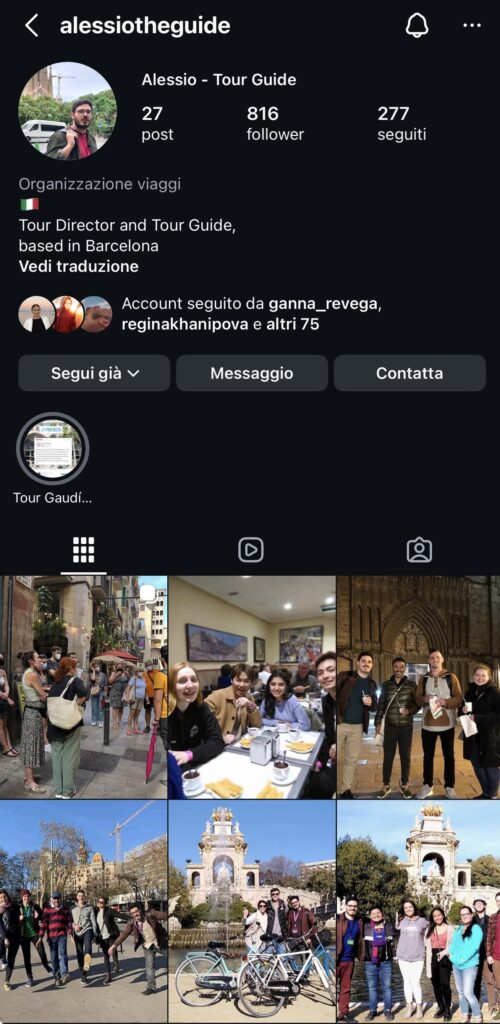The height and width of the screenshot is (1024, 500).
Task: Open the street tour group post with red umbrella
Action: coord(83,687)
